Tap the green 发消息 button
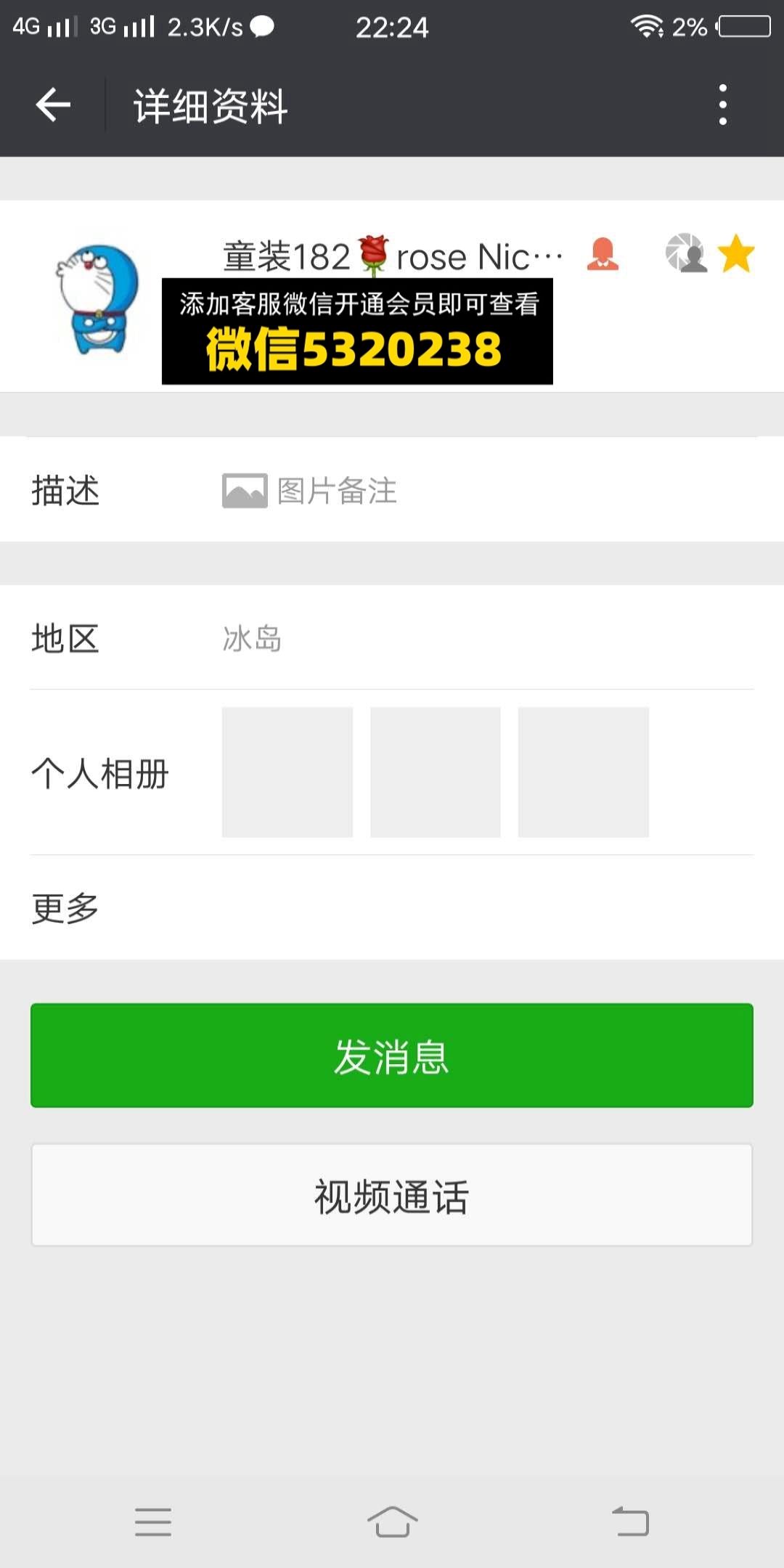This screenshot has height=1568, width=784. click(x=392, y=1055)
